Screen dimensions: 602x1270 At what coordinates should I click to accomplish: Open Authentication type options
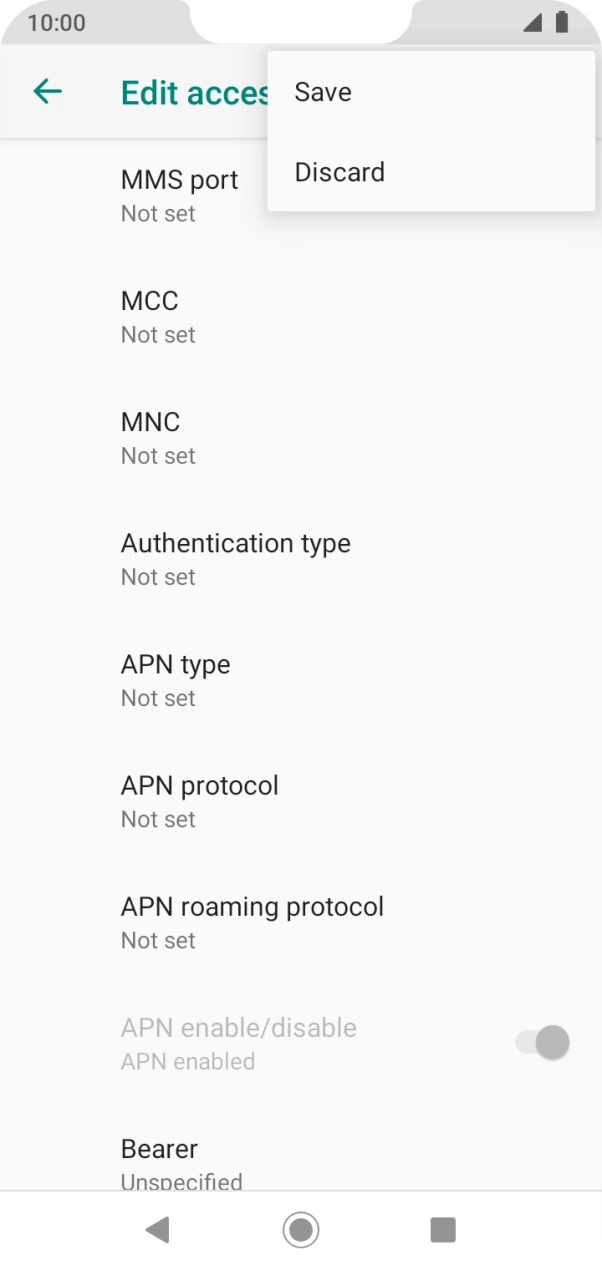(301, 559)
